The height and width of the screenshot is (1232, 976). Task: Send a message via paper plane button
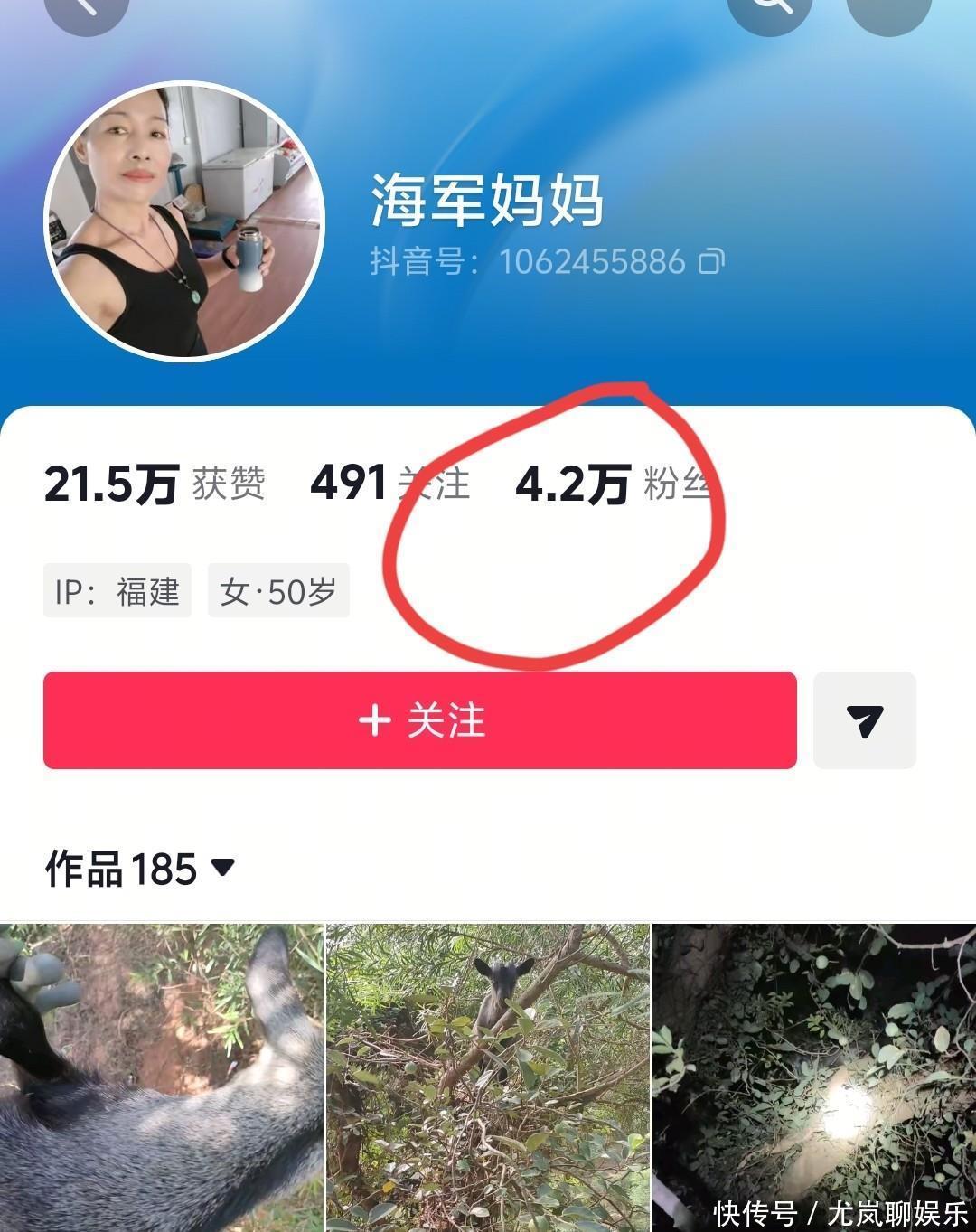[864, 720]
